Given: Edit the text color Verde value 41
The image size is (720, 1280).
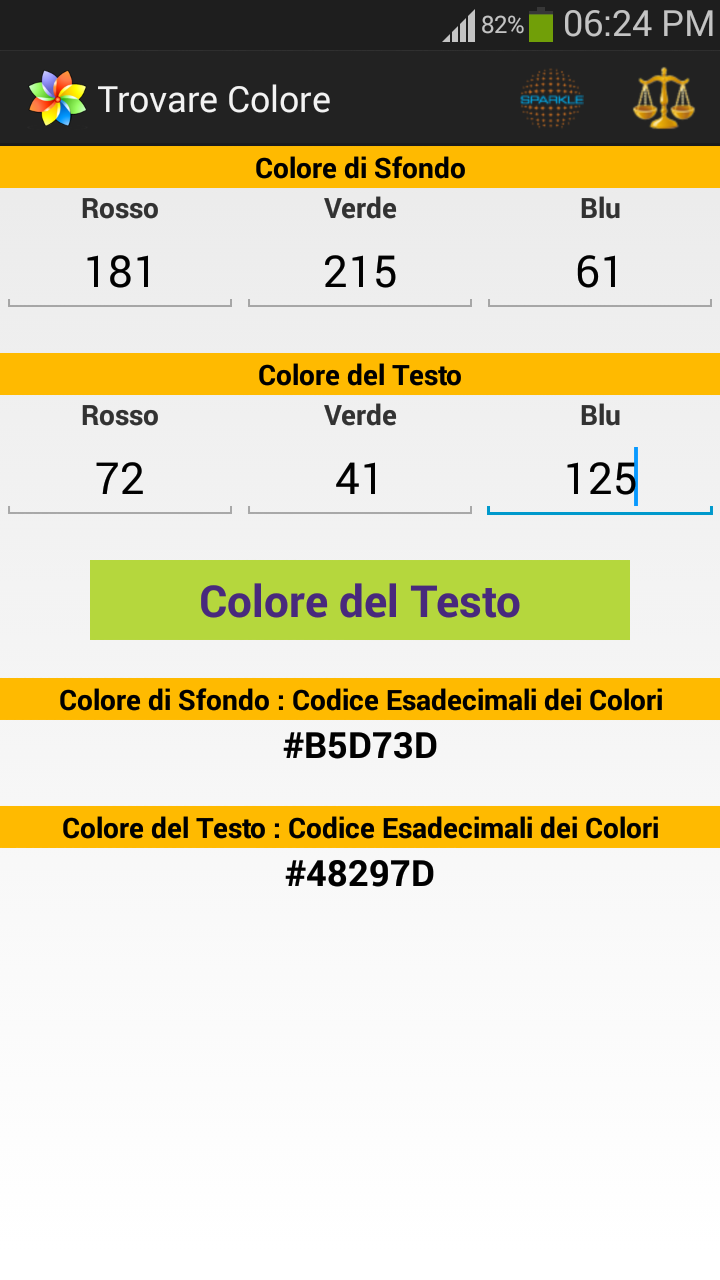Looking at the screenshot, I should point(360,480).
